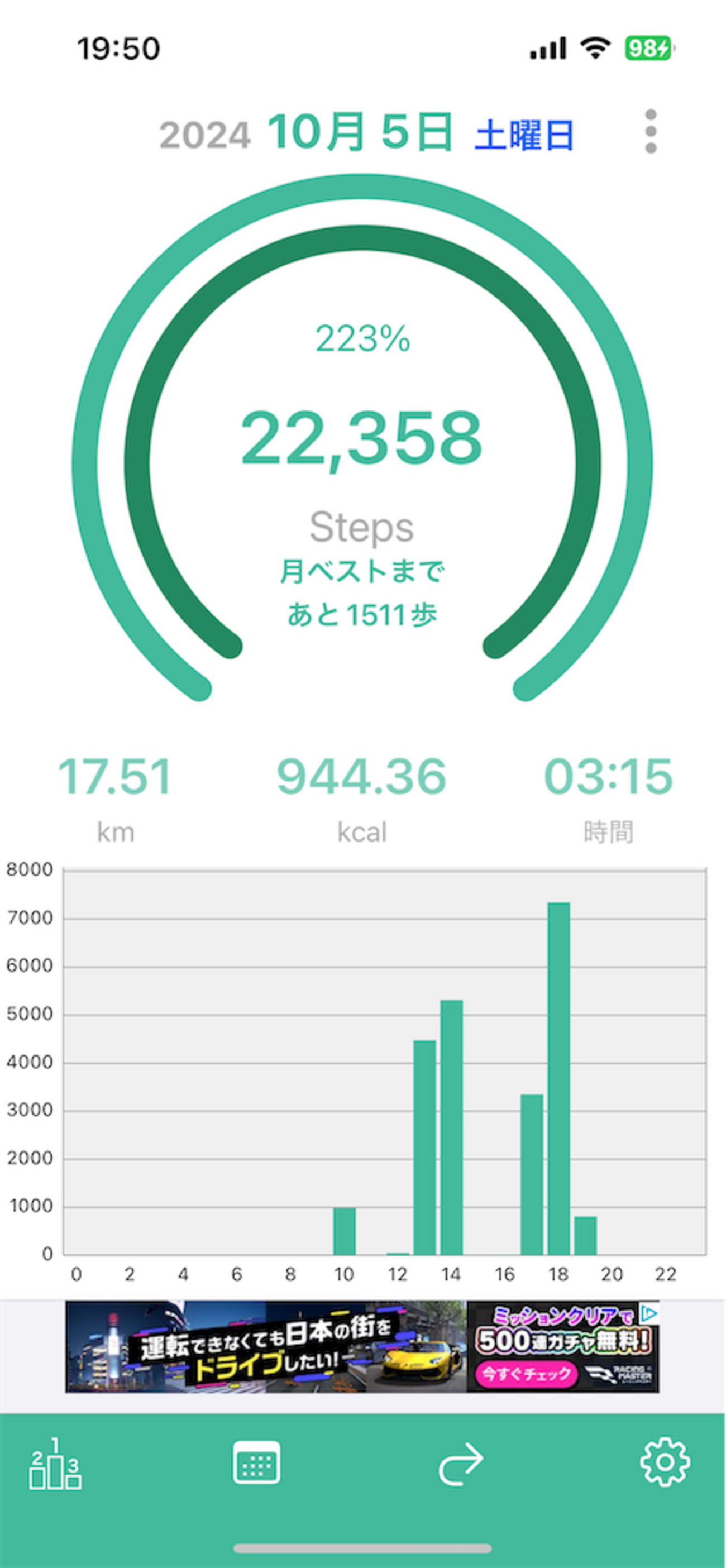Open the ranking podium icon
The image size is (726, 1568).
(55, 1464)
